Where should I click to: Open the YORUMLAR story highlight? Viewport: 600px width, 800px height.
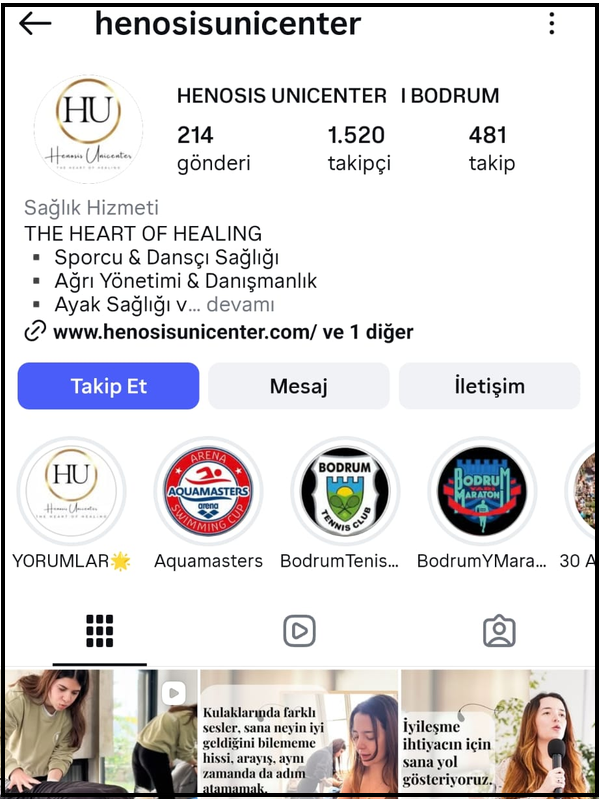click(x=72, y=491)
